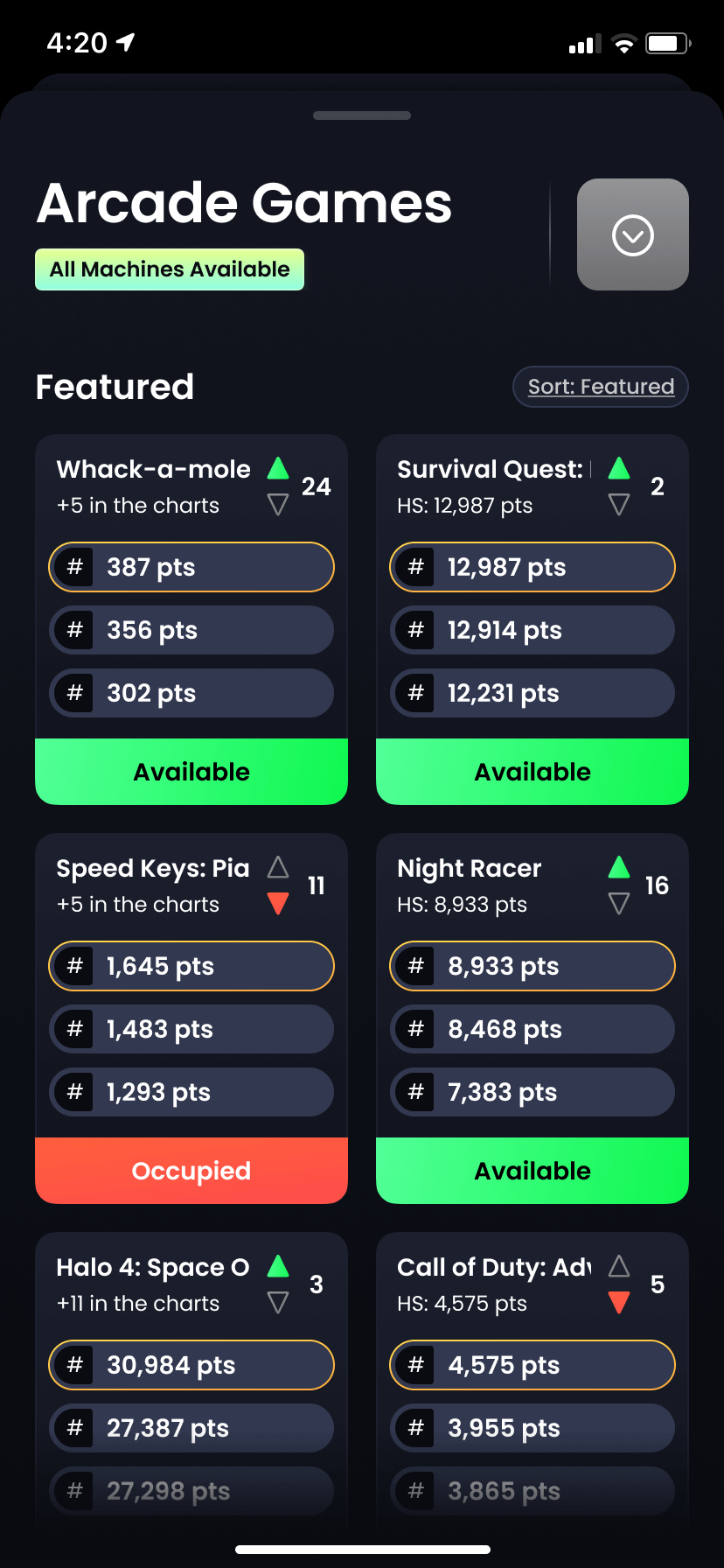This screenshot has height=1568, width=724.
Task: Open the Whack-a-mole game card
Action: [153, 470]
